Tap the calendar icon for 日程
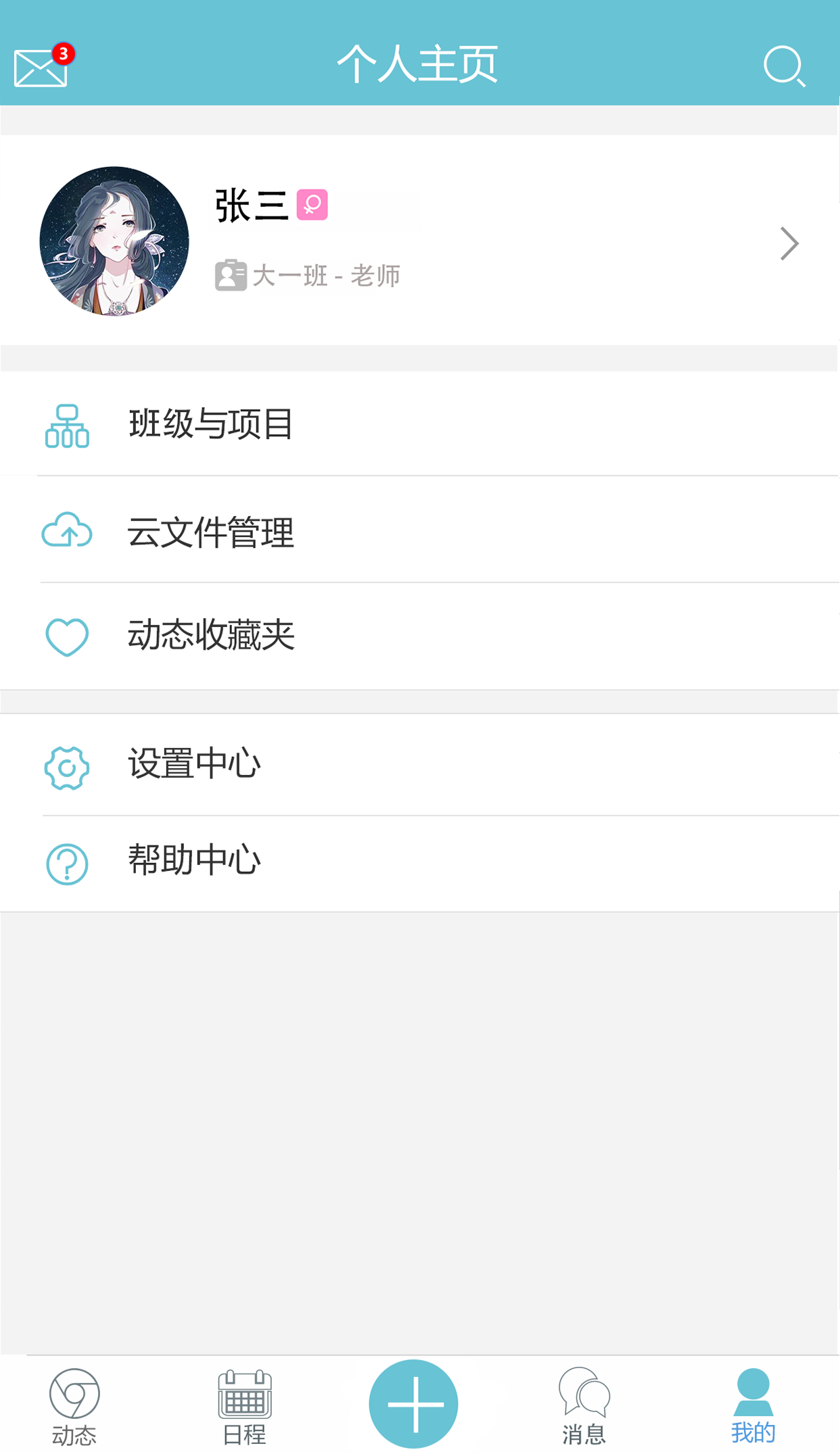This screenshot has width=840, height=1454. [245, 1393]
